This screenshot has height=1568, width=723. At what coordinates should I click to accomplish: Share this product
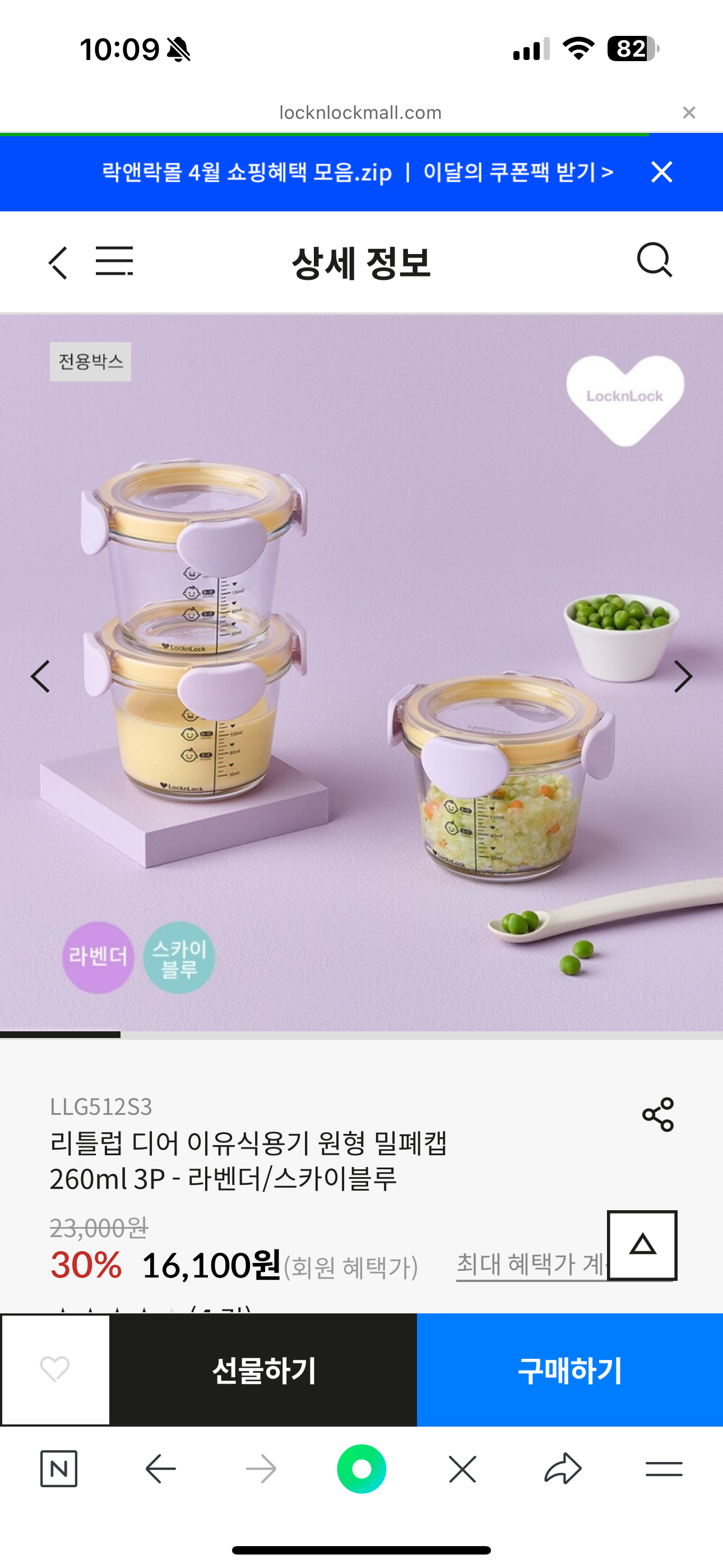click(658, 1114)
